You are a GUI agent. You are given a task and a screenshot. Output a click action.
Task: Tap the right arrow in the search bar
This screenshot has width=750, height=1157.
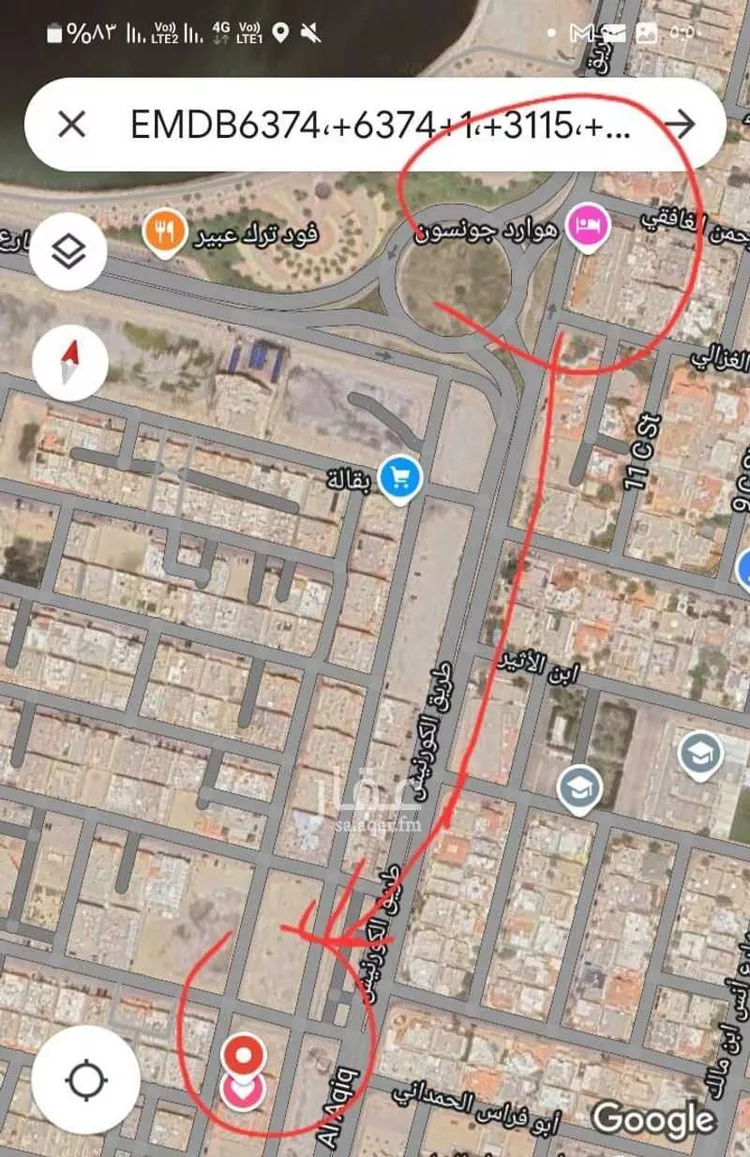(x=680, y=124)
